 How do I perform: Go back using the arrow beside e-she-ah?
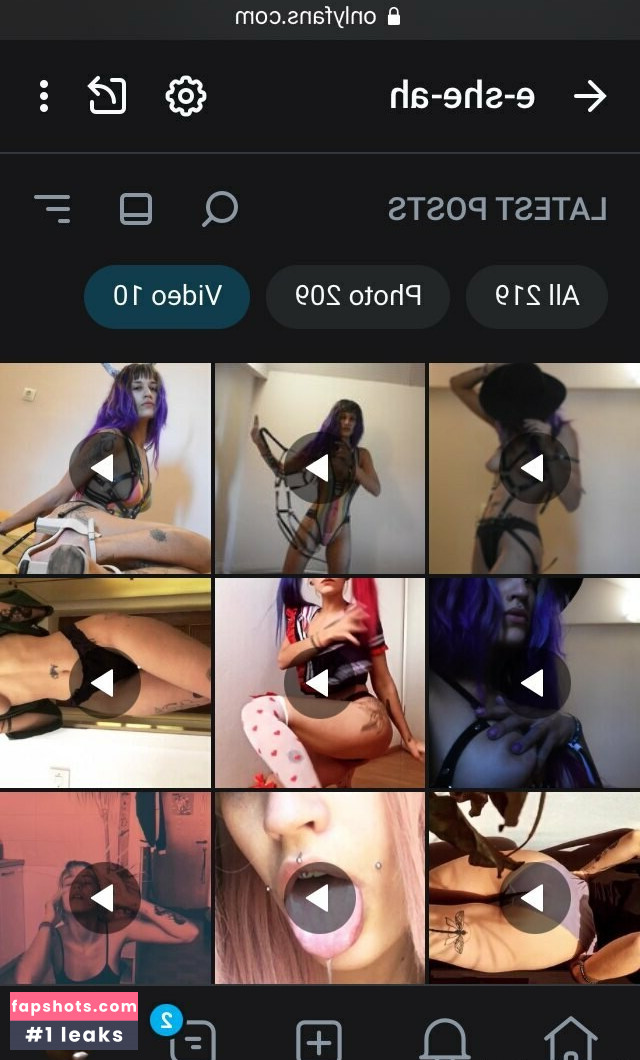[x=590, y=96]
